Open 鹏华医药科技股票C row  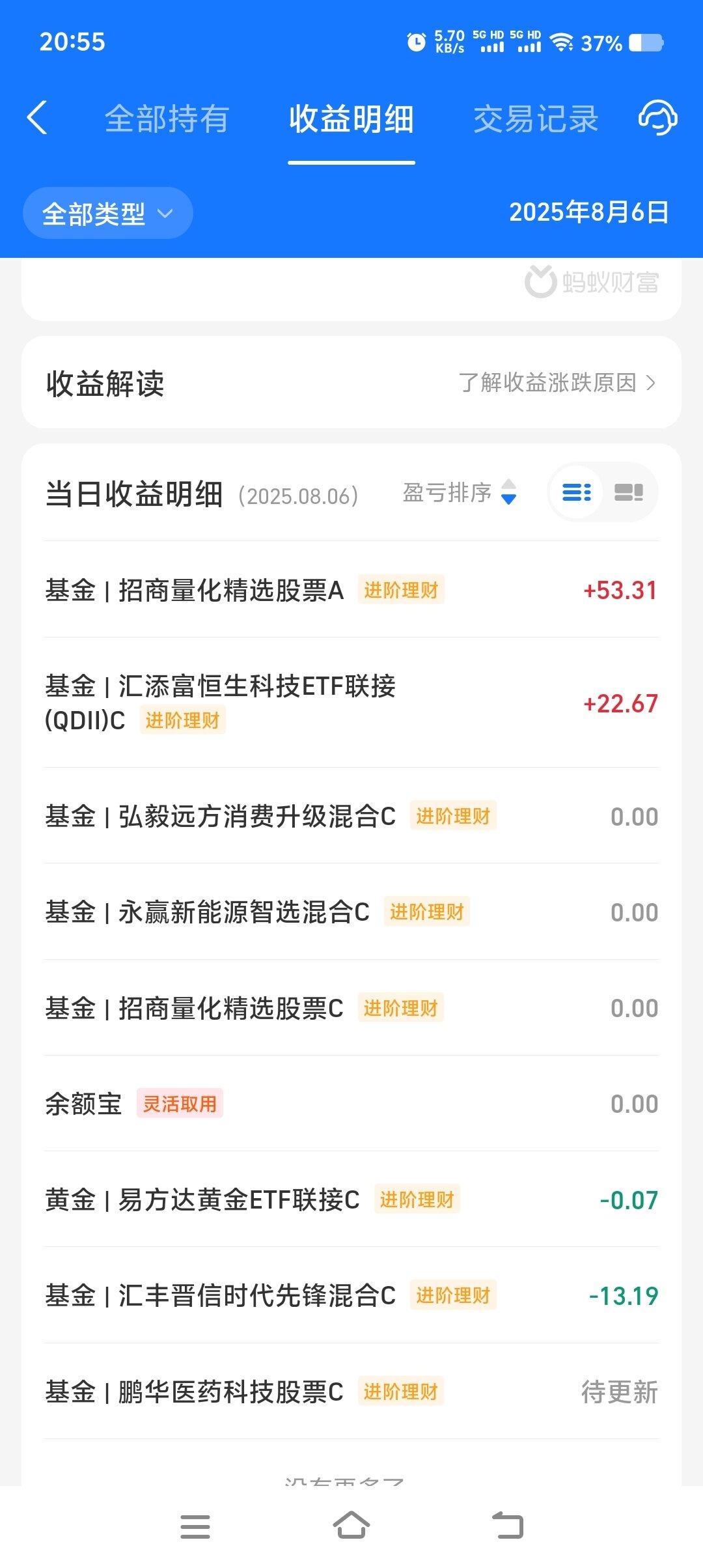coord(351,1392)
